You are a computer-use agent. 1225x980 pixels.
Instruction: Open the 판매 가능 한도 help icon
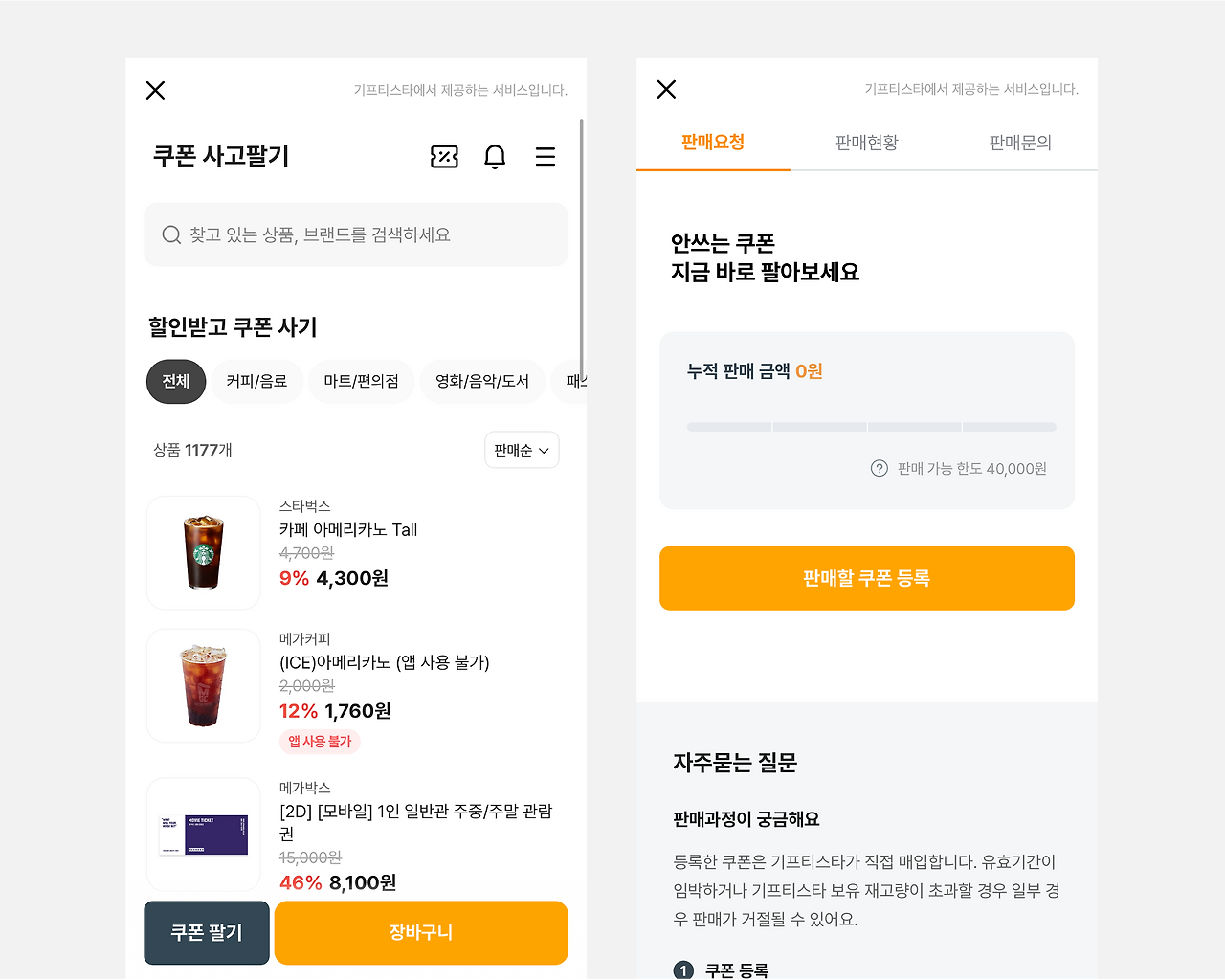(x=880, y=468)
